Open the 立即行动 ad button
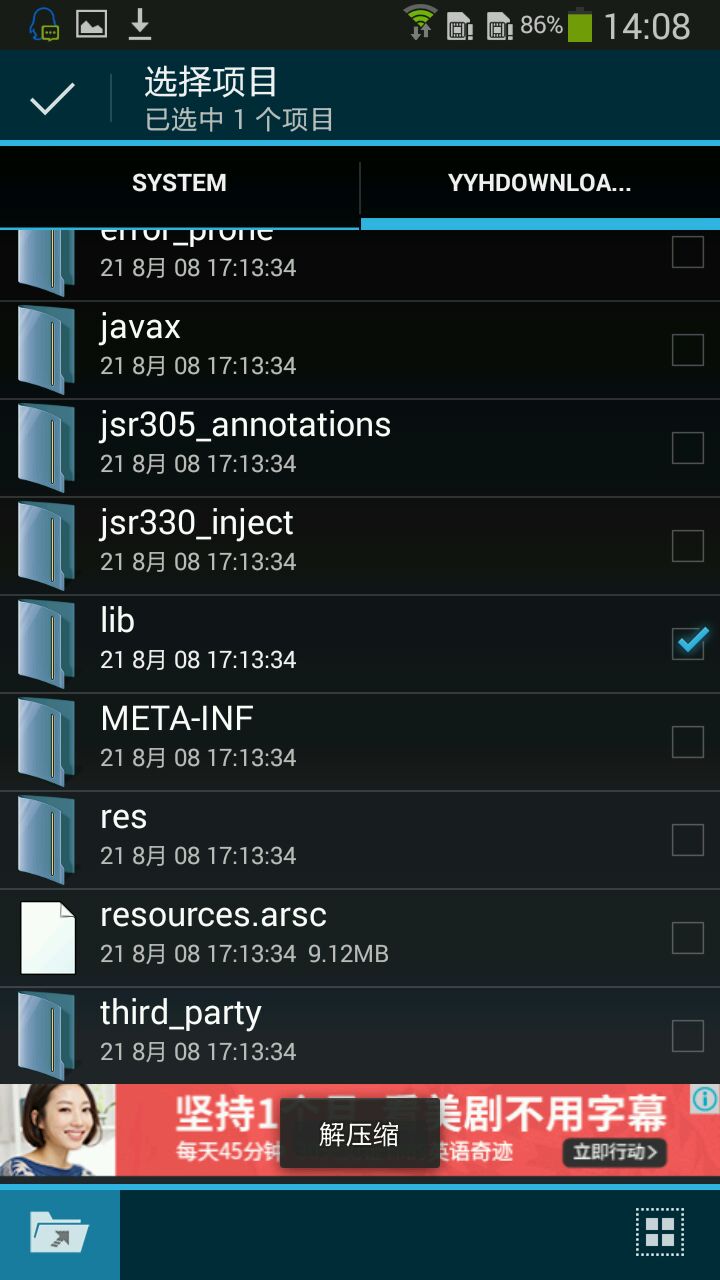Viewport: 720px width, 1280px height. pos(614,1152)
